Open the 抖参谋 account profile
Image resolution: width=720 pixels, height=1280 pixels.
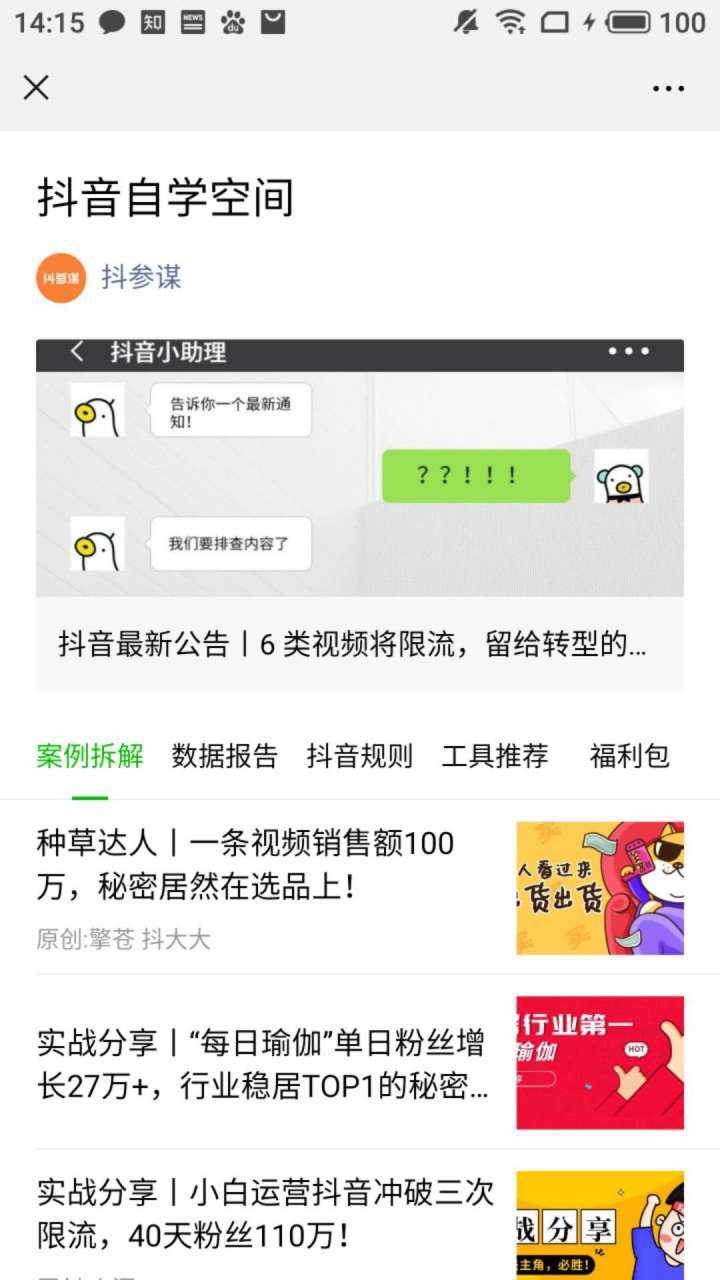pos(141,277)
